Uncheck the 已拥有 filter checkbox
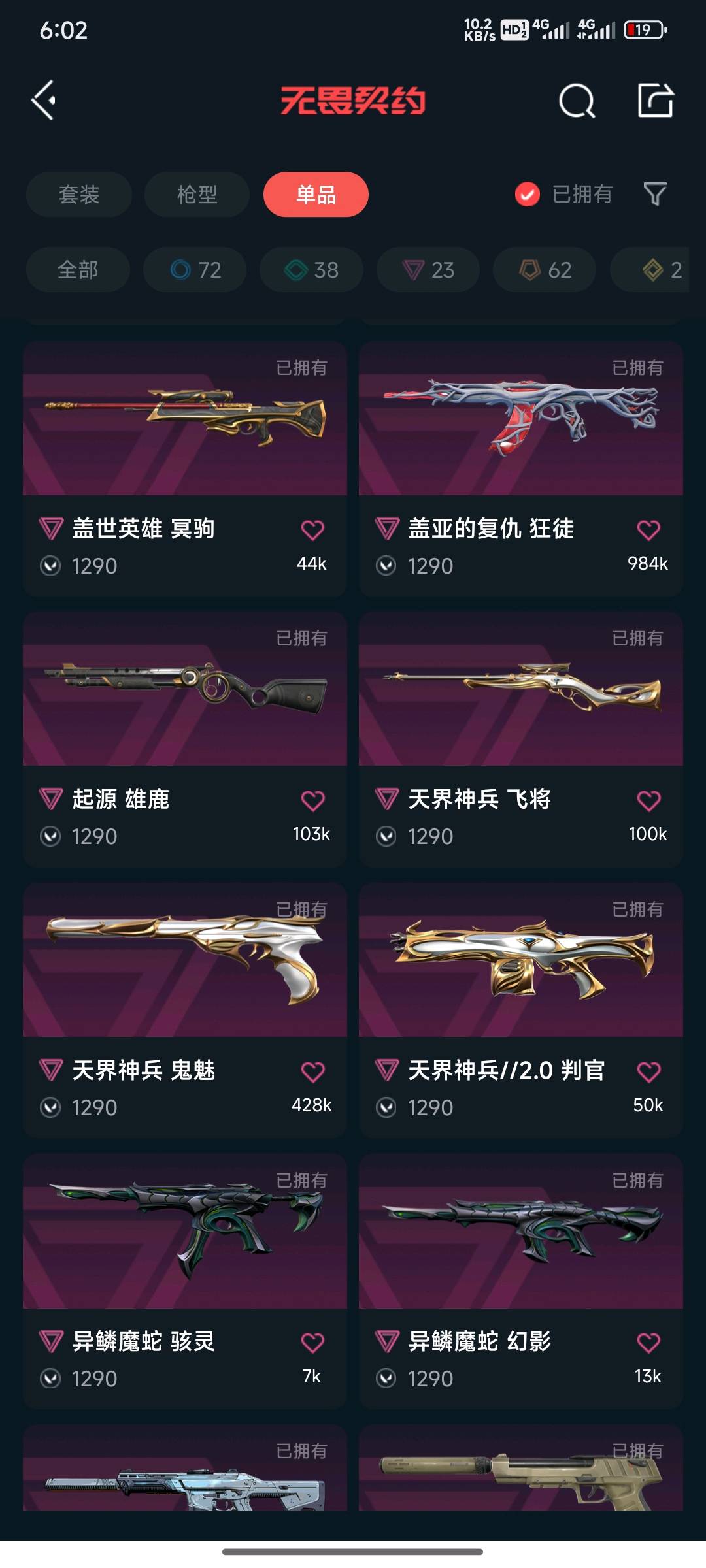This screenshot has width=706, height=1568. click(x=528, y=194)
